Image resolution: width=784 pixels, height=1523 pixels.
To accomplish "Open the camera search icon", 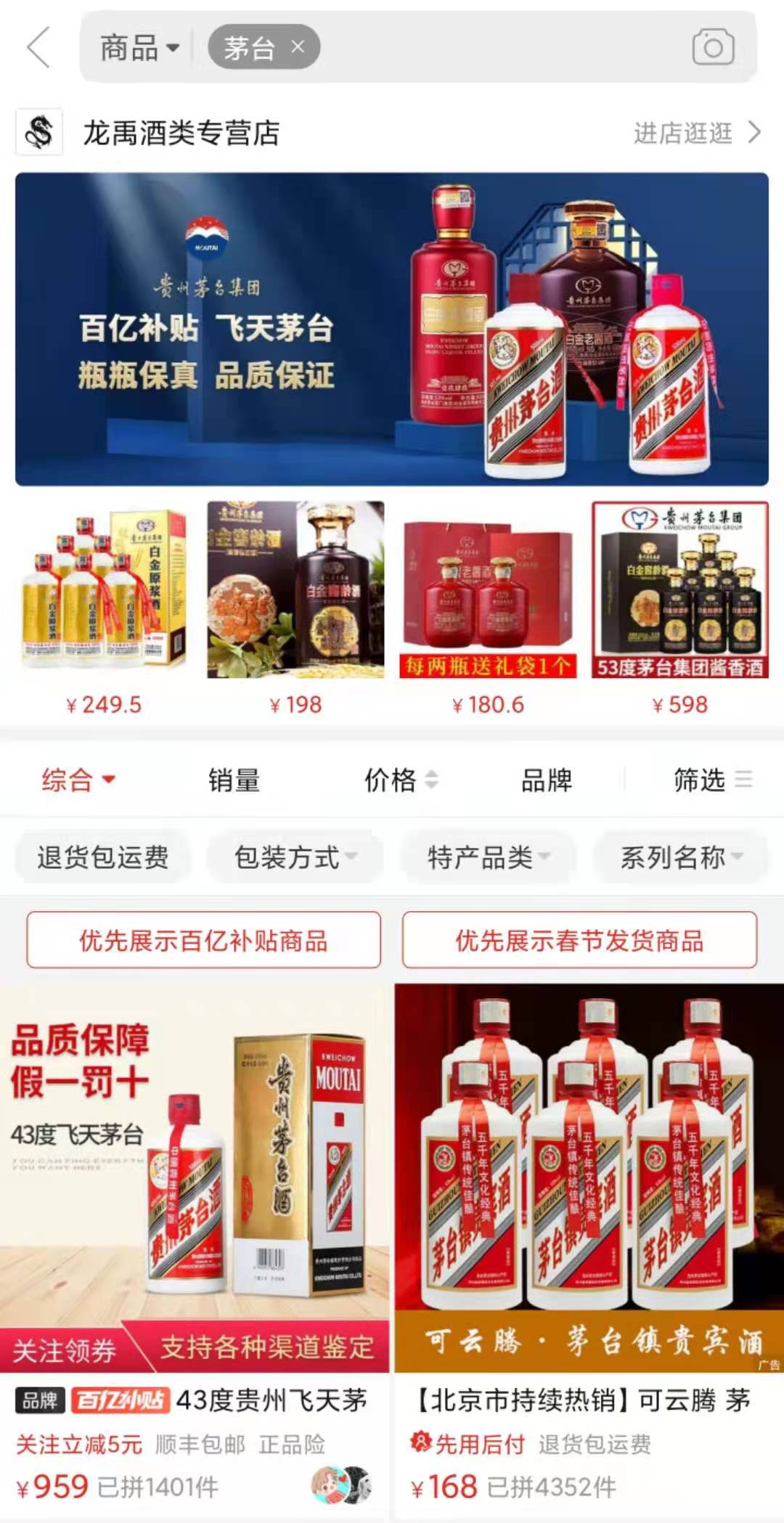I will click(713, 46).
